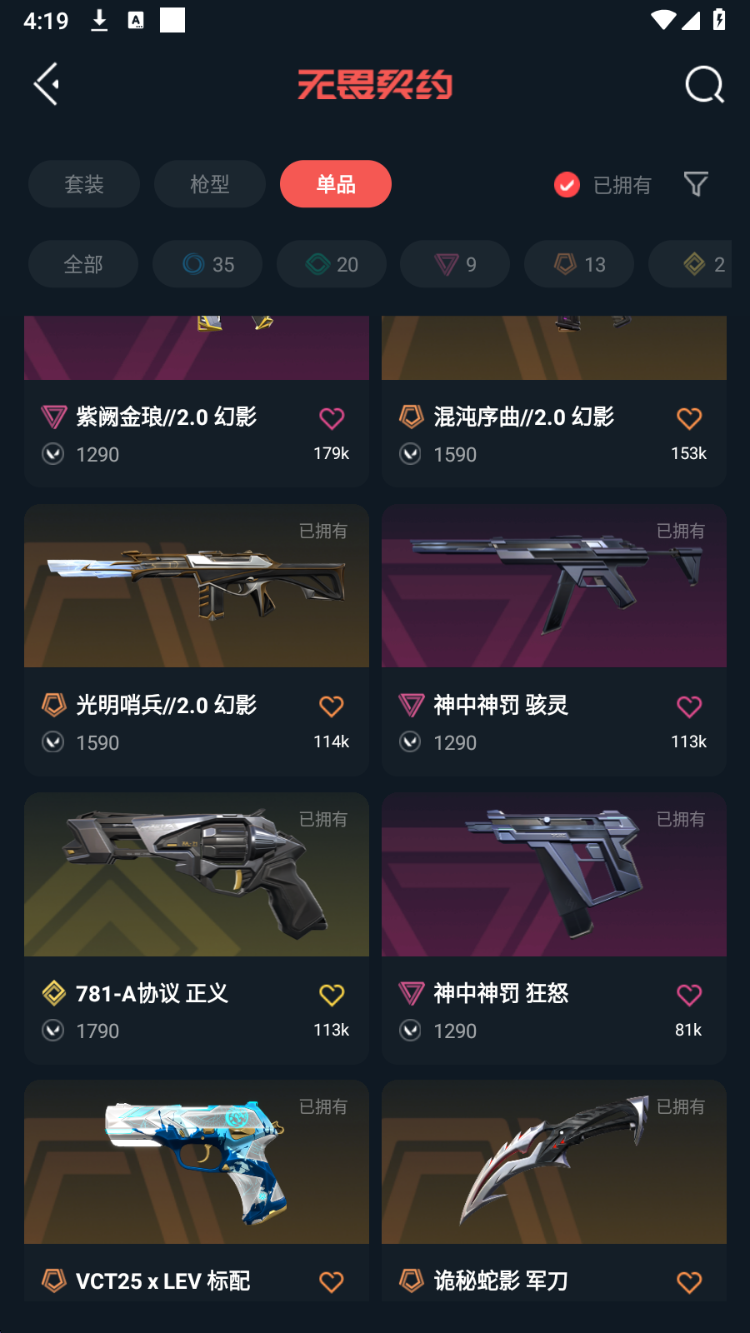Like 紫阙金琅//2.0 幻影 with heart icon
The image size is (750, 1333).
click(x=331, y=418)
